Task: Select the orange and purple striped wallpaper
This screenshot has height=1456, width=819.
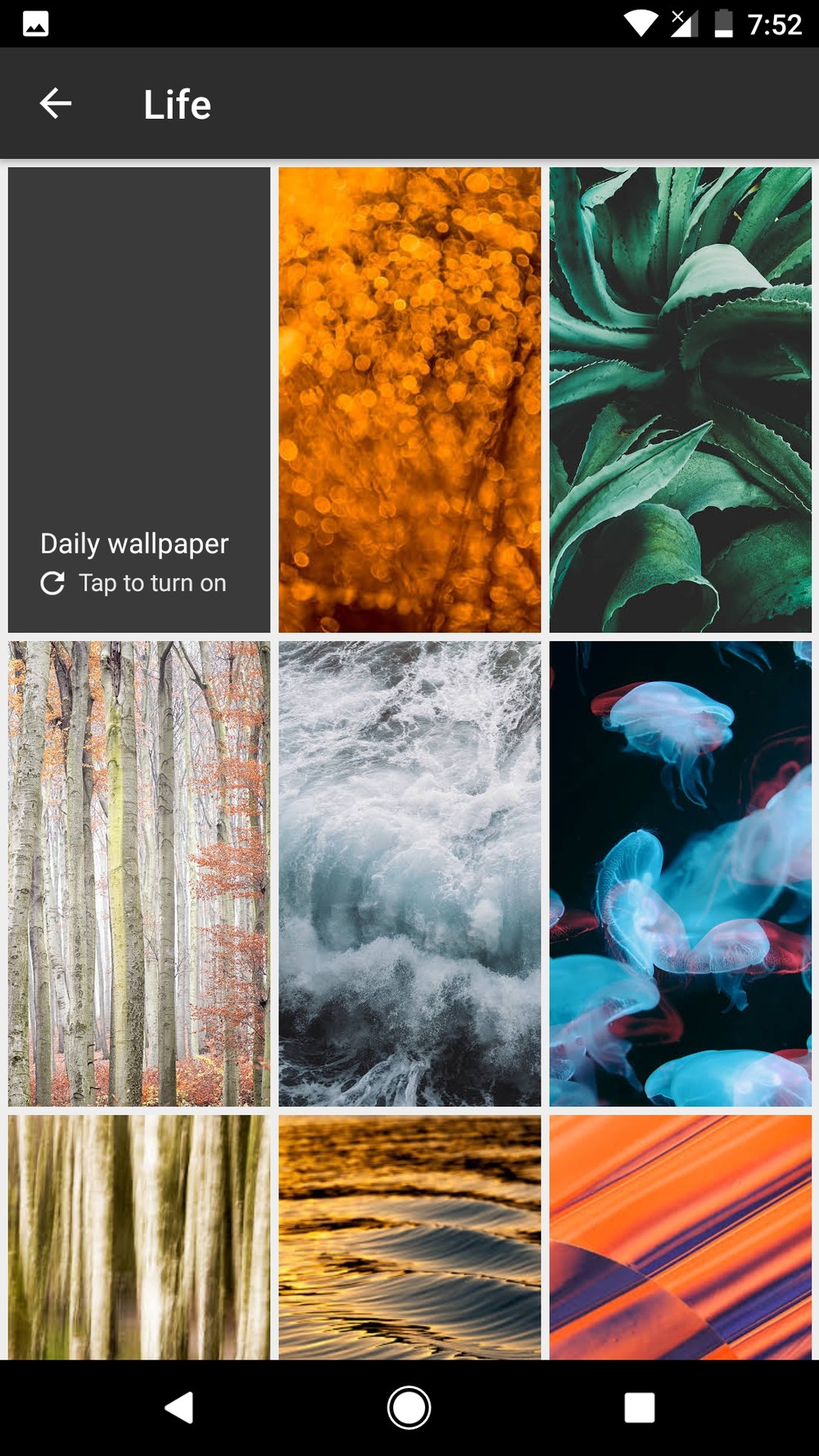Action: [x=680, y=1237]
